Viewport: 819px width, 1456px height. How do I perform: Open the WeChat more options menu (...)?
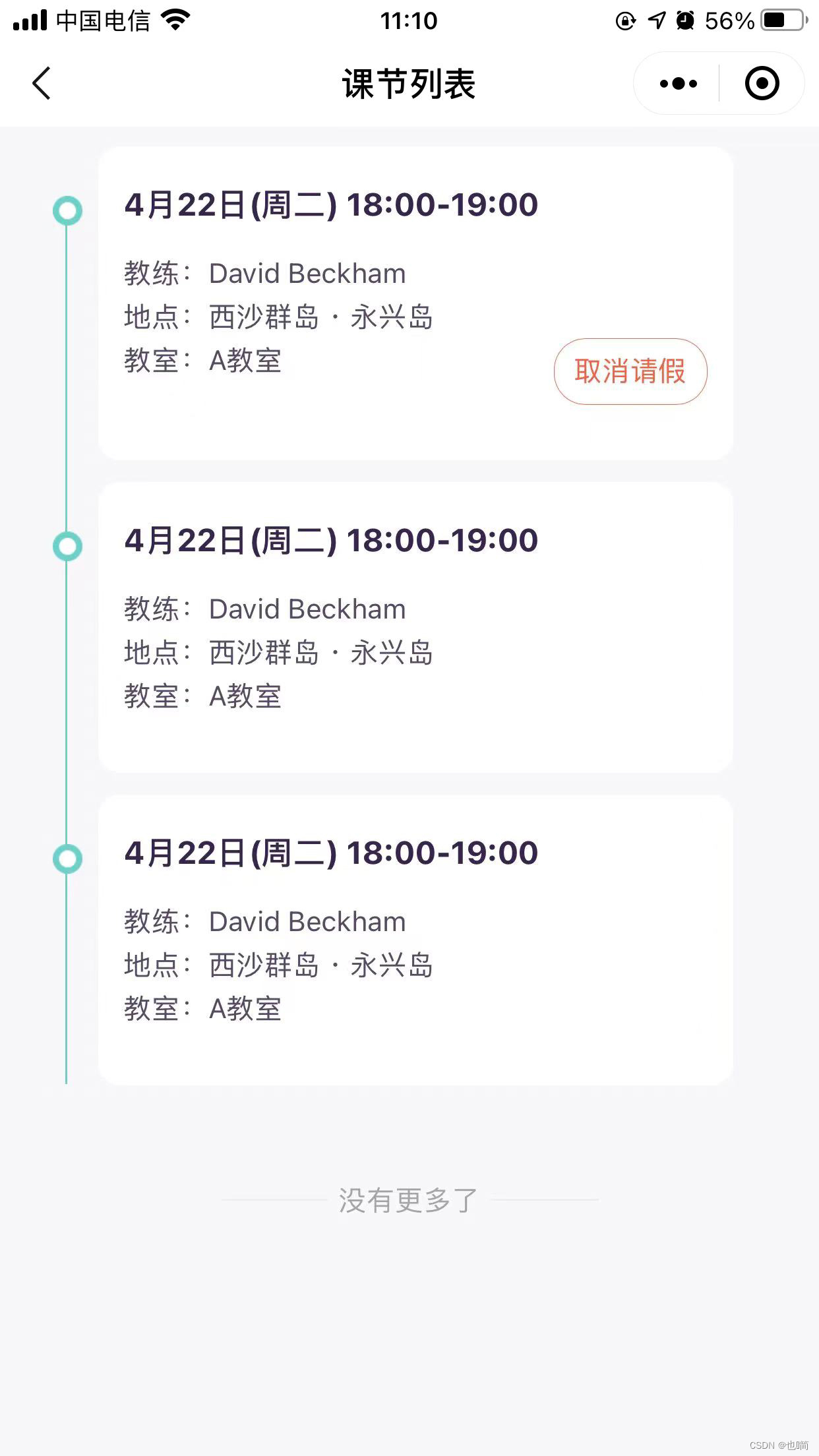(x=677, y=83)
